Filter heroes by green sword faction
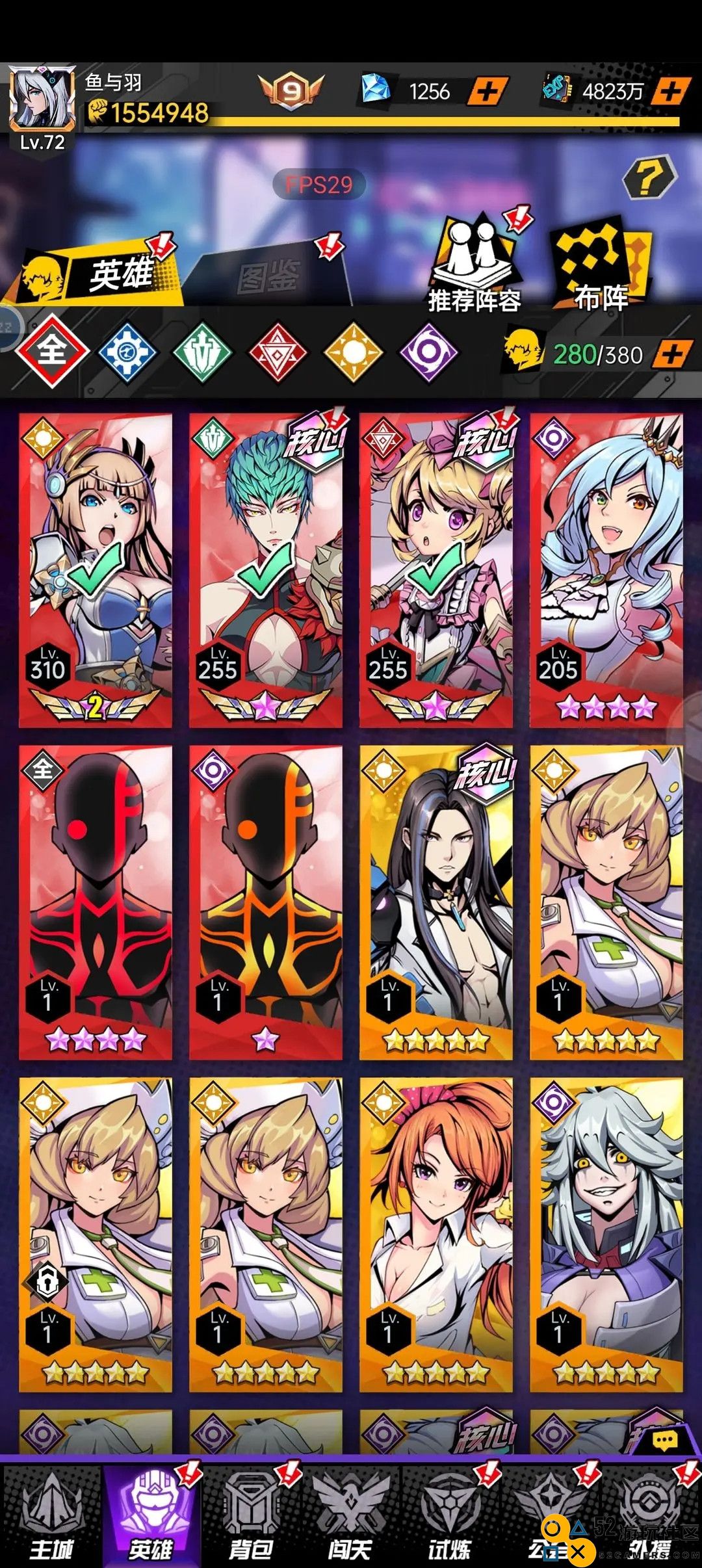Image resolution: width=702 pixels, height=1568 pixels. (203, 352)
